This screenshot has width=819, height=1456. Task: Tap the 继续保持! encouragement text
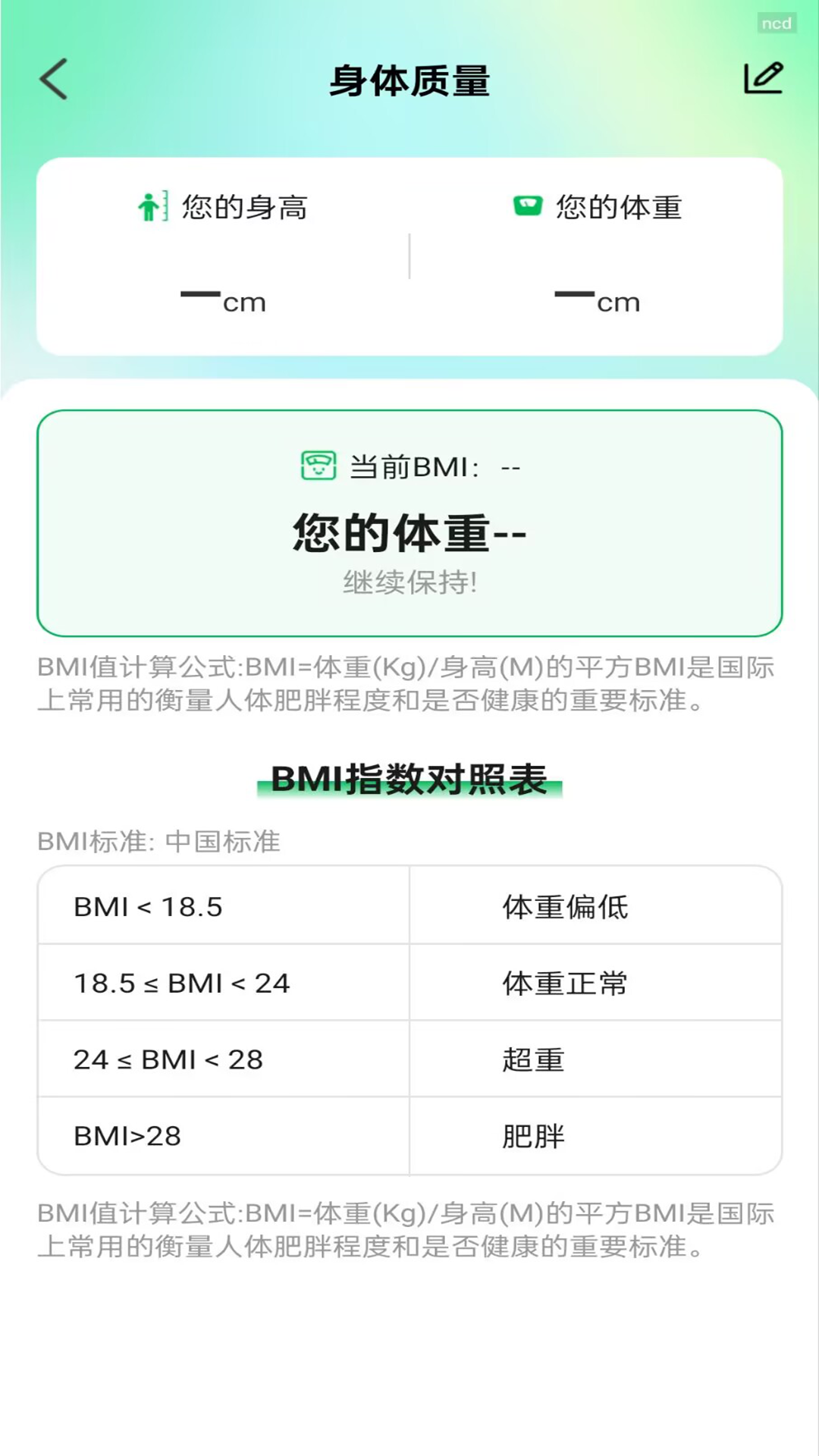[x=409, y=584]
